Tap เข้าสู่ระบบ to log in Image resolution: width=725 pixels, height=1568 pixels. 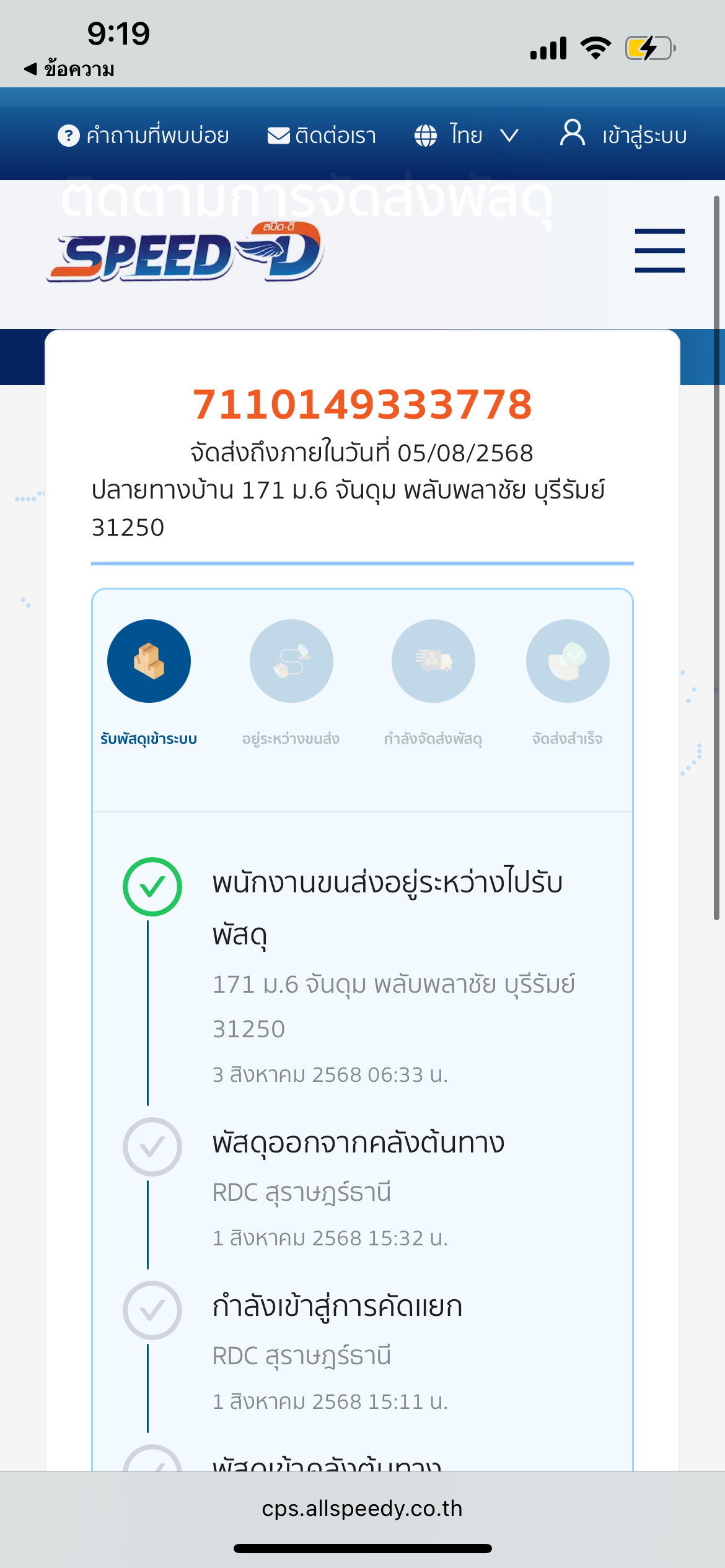[623, 134]
